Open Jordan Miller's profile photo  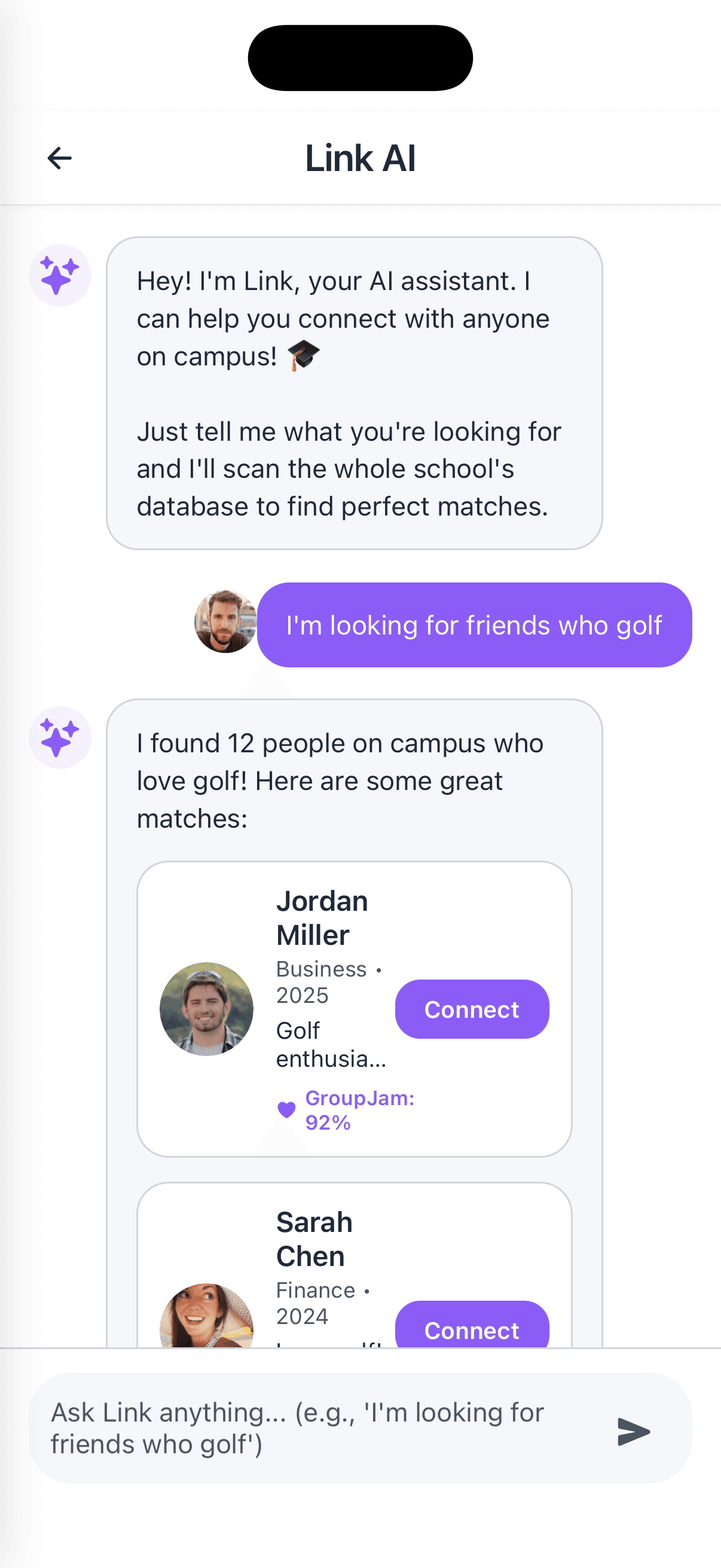pyautogui.click(x=207, y=1009)
